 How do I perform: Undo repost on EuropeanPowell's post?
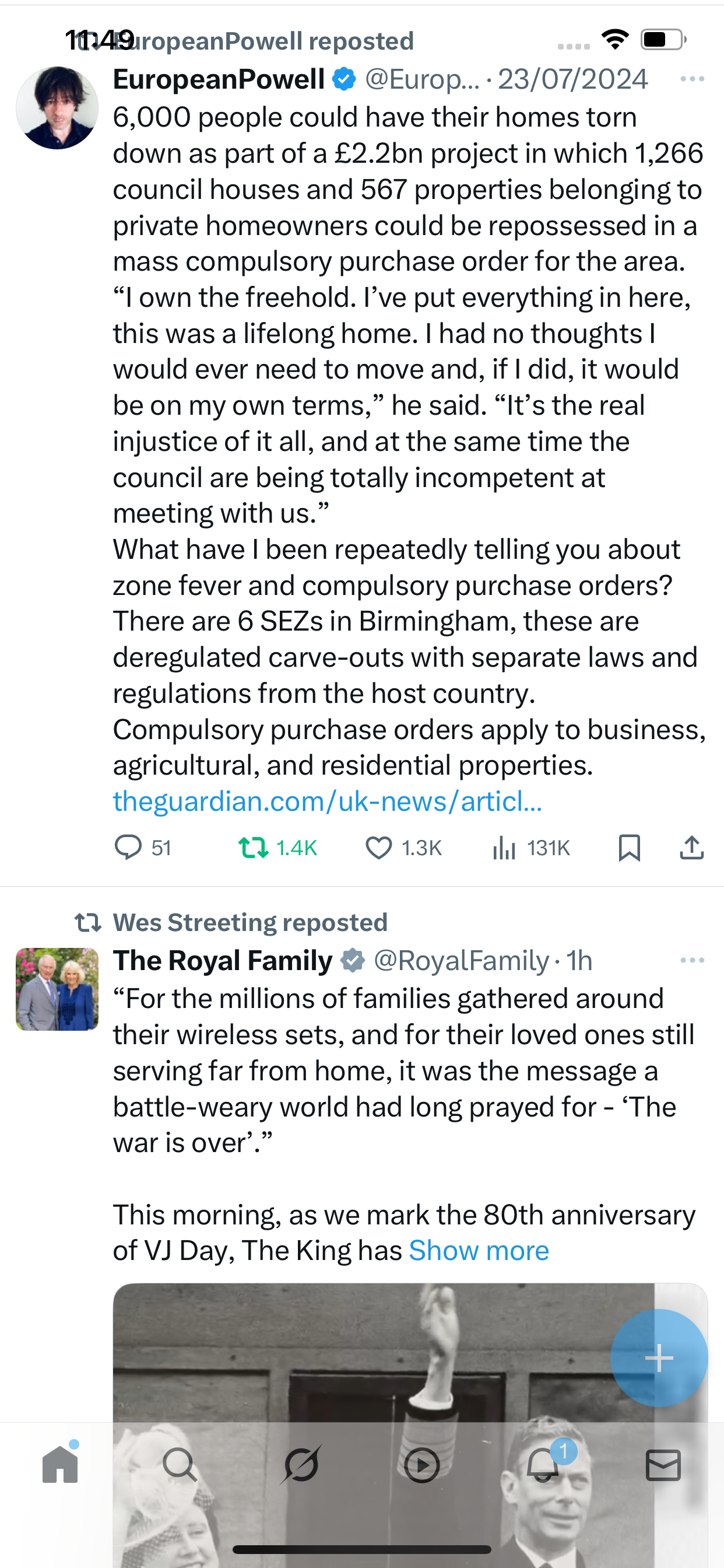tap(253, 848)
